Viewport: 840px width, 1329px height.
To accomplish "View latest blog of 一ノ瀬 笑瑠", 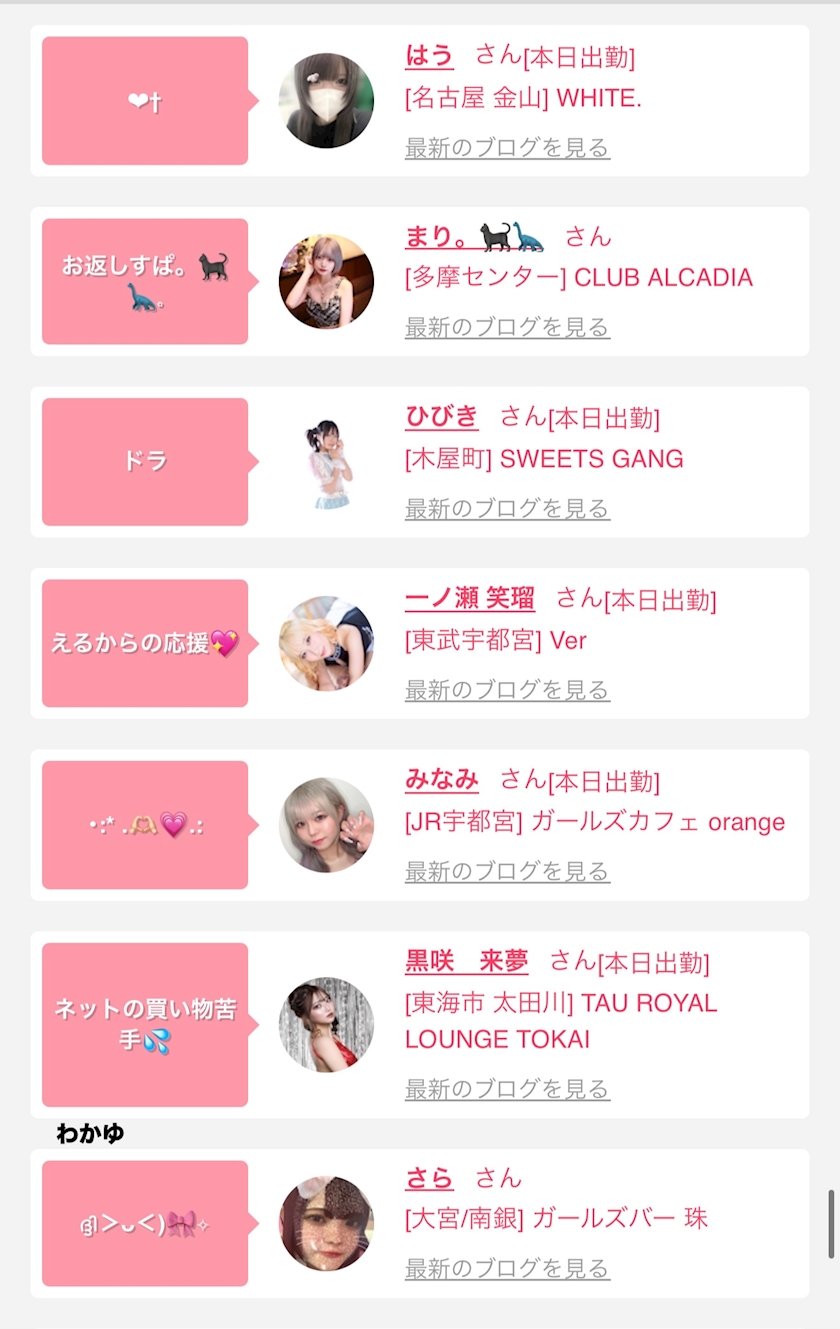I will coord(507,689).
